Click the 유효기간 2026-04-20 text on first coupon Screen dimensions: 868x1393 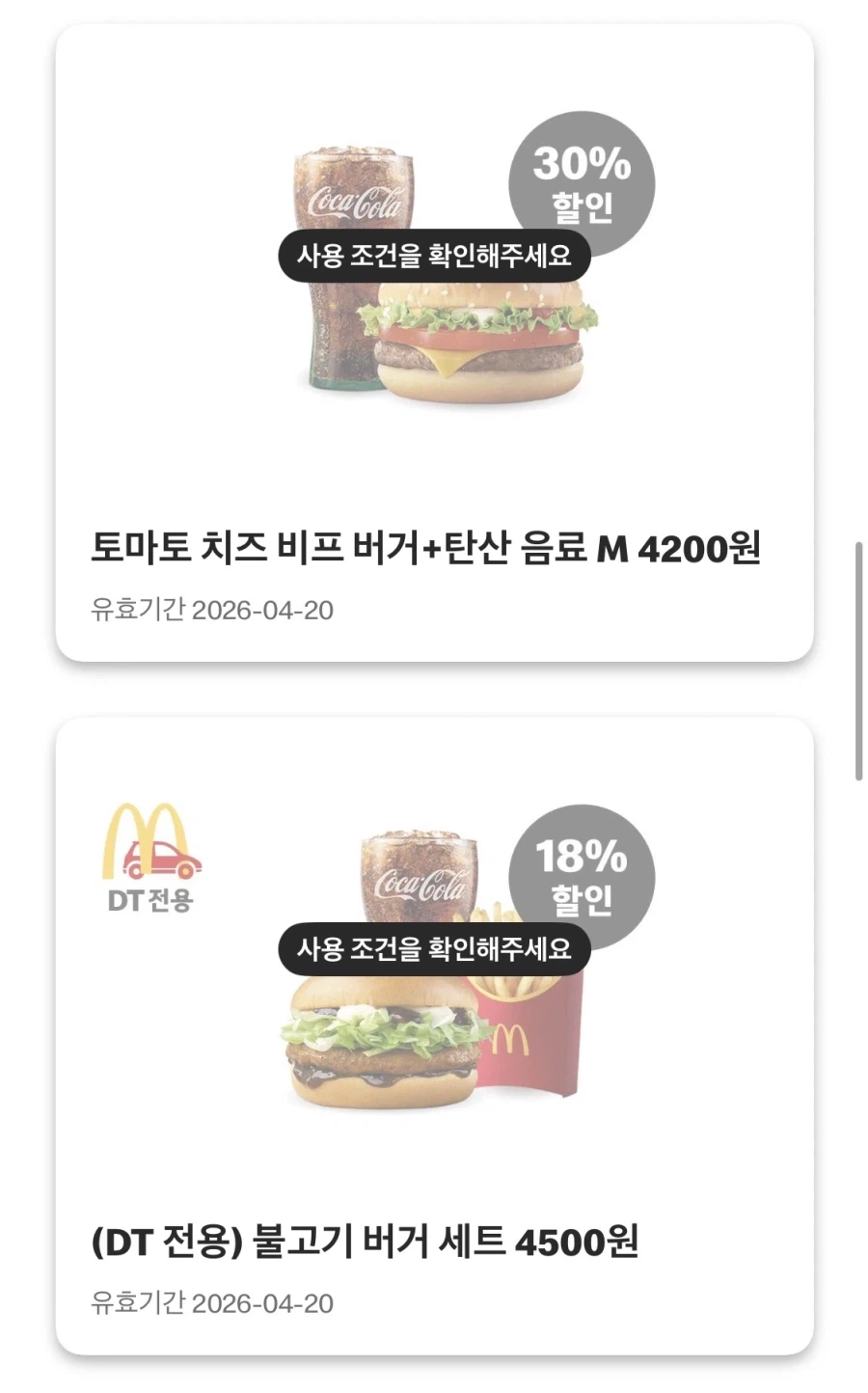[x=212, y=608]
